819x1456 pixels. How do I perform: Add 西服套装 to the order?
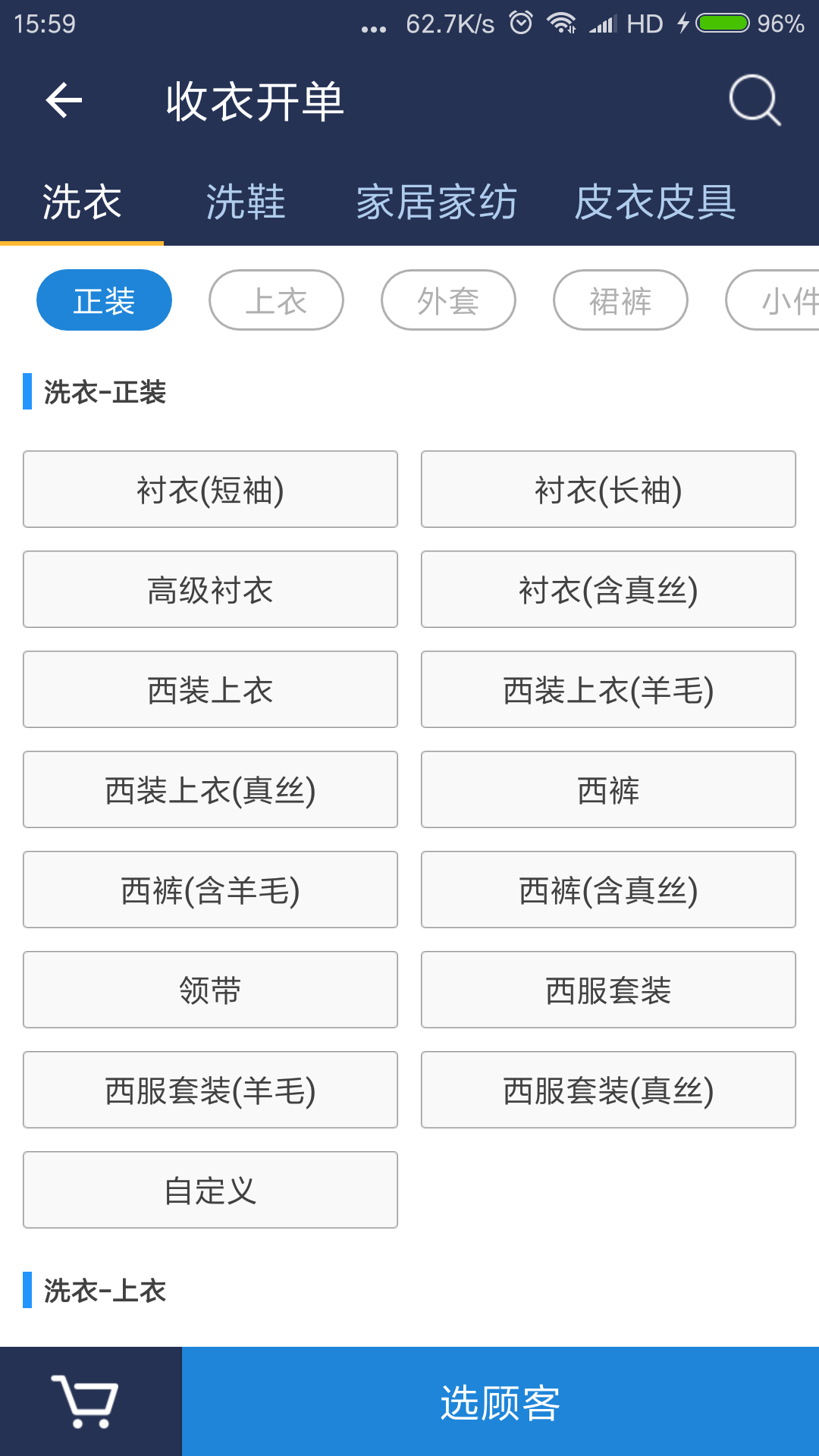pyautogui.click(x=607, y=990)
